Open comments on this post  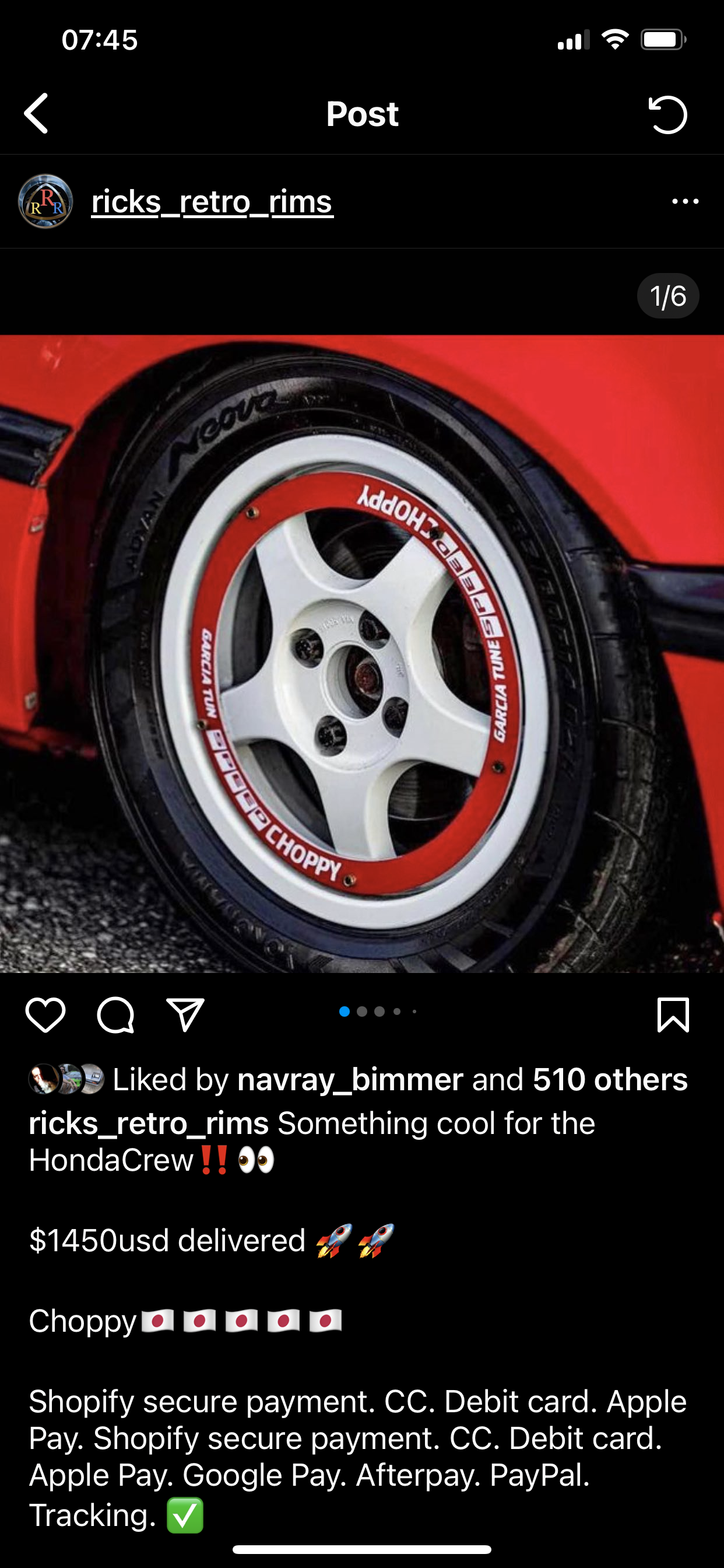pos(115,1014)
